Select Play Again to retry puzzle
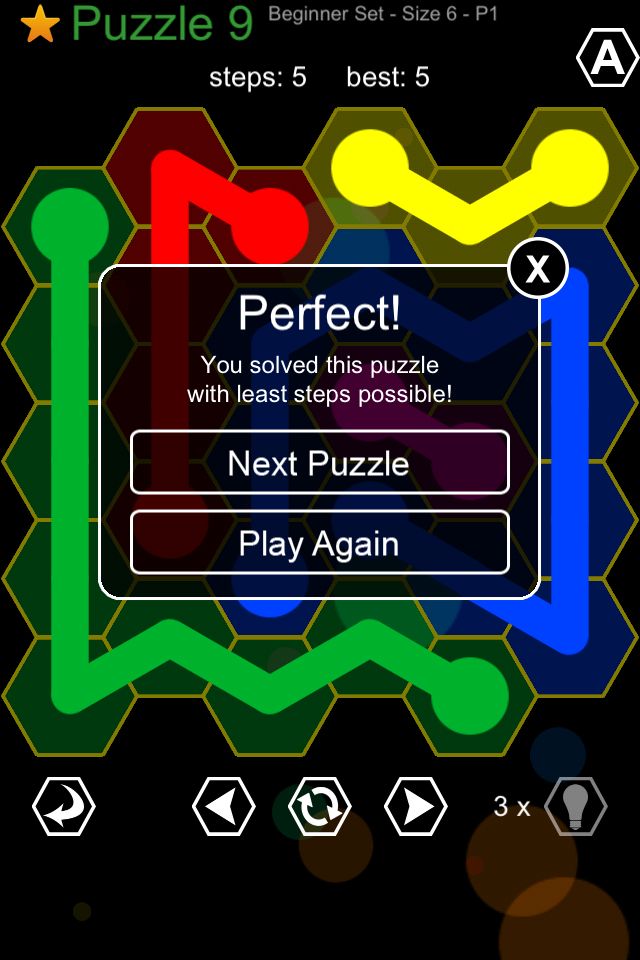 pos(319,544)
